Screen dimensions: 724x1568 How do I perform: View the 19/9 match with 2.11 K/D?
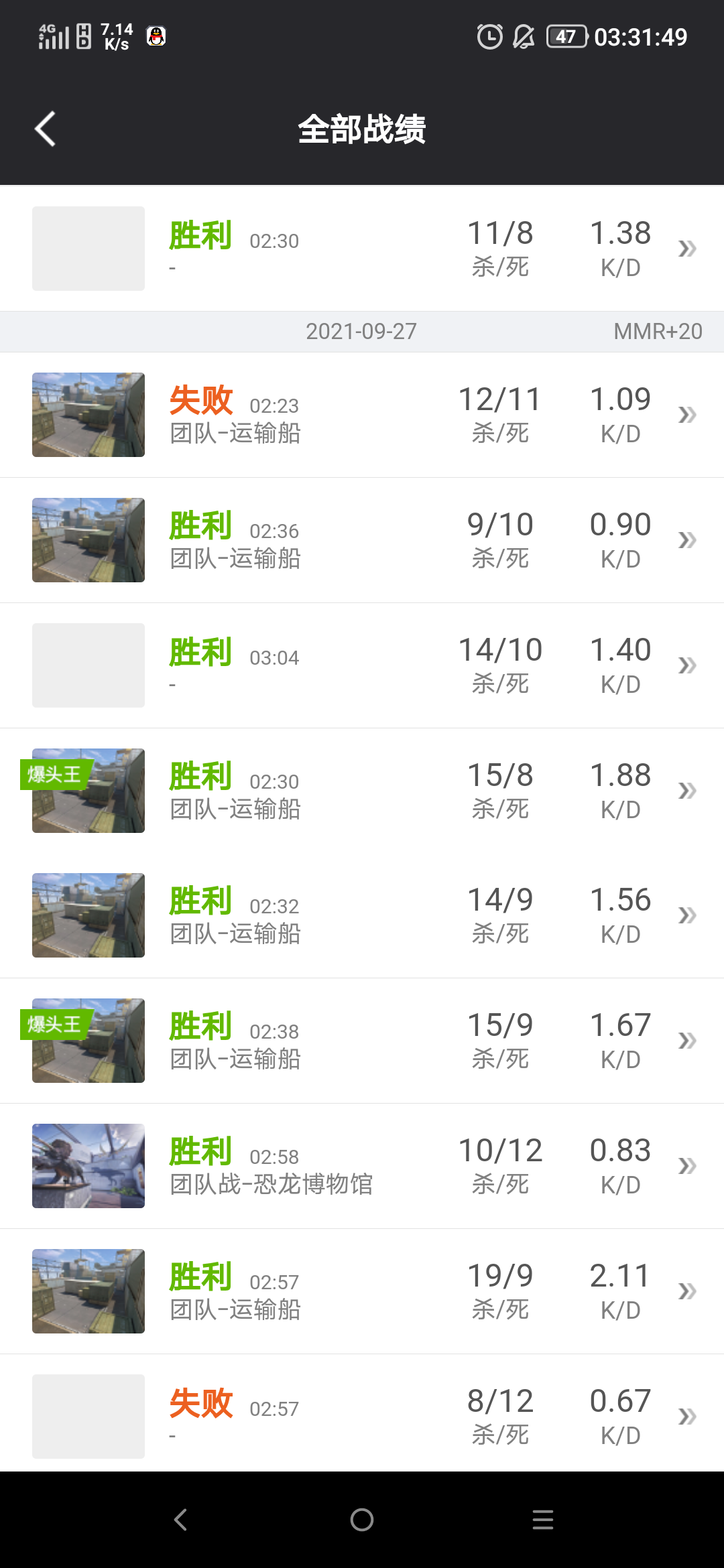(x=362, y=1291)
